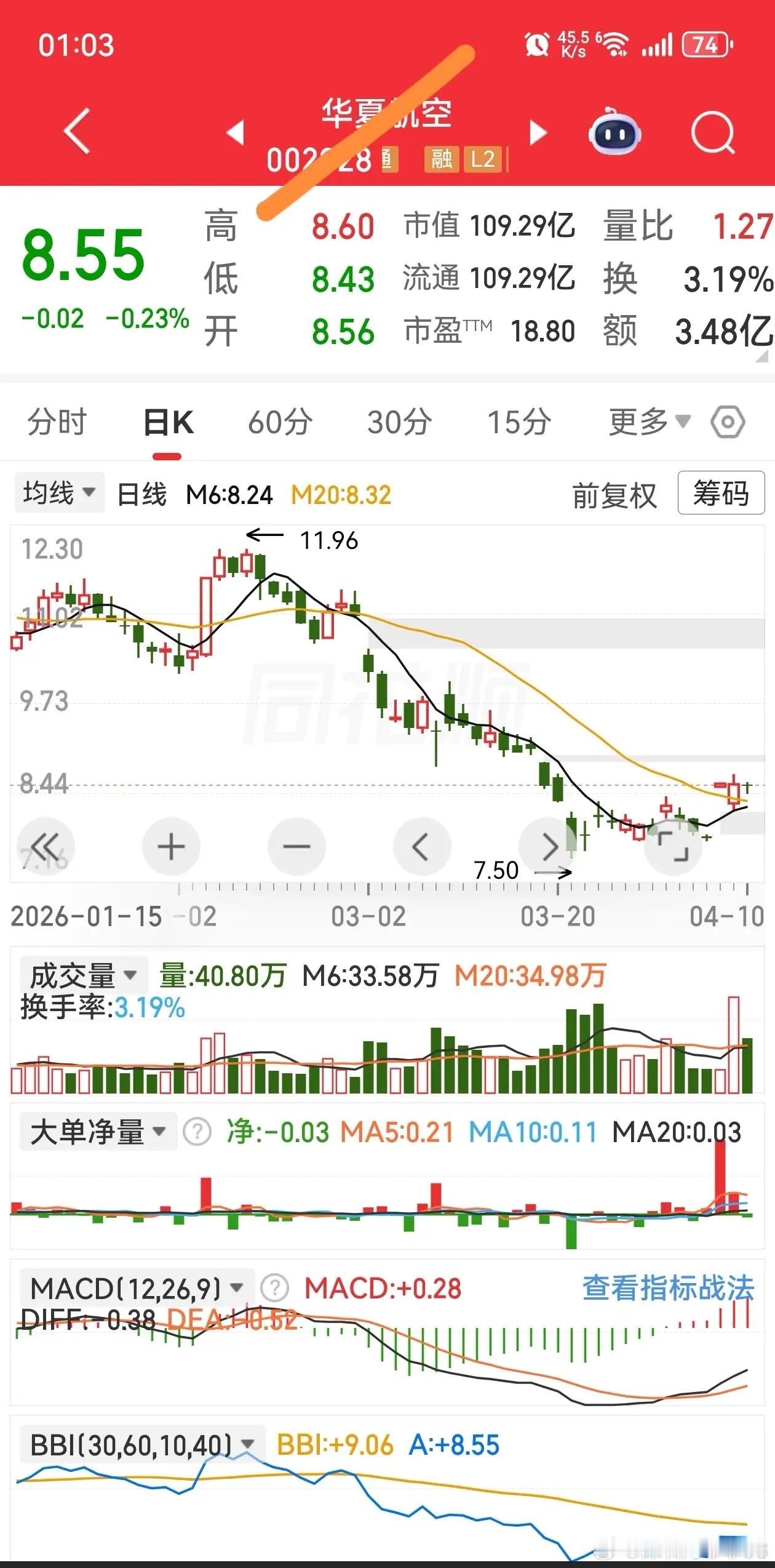
Task: Switch to the 30分 chart
Action: click(x=399, y=423)
